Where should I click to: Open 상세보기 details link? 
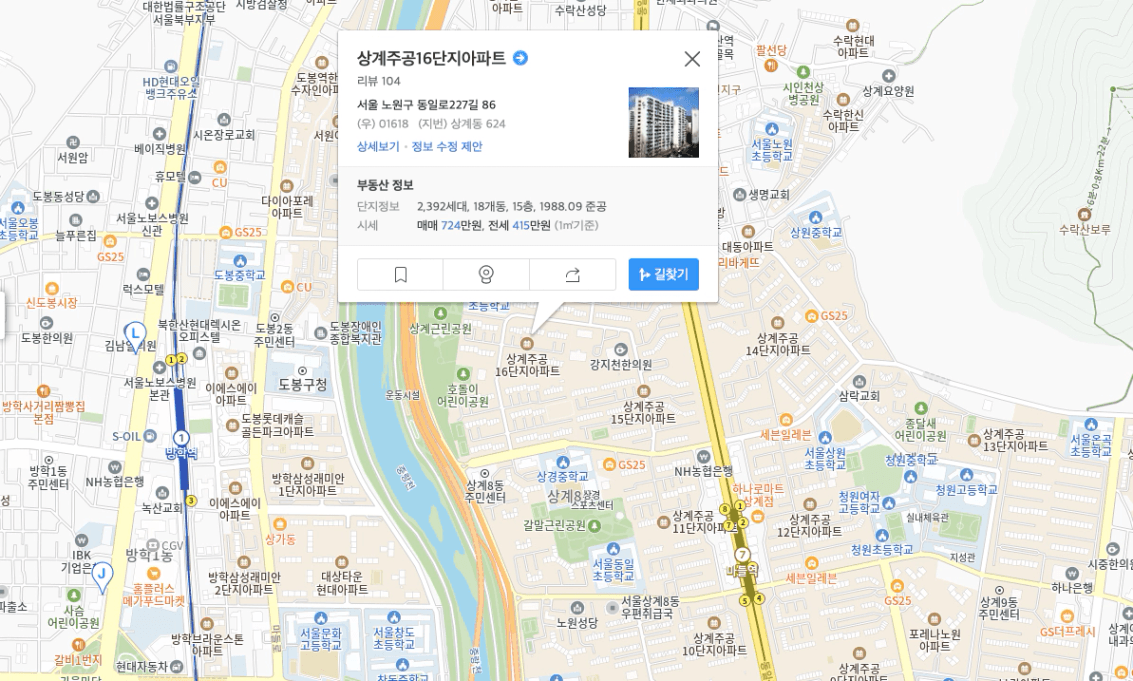(x=378, y=146)
